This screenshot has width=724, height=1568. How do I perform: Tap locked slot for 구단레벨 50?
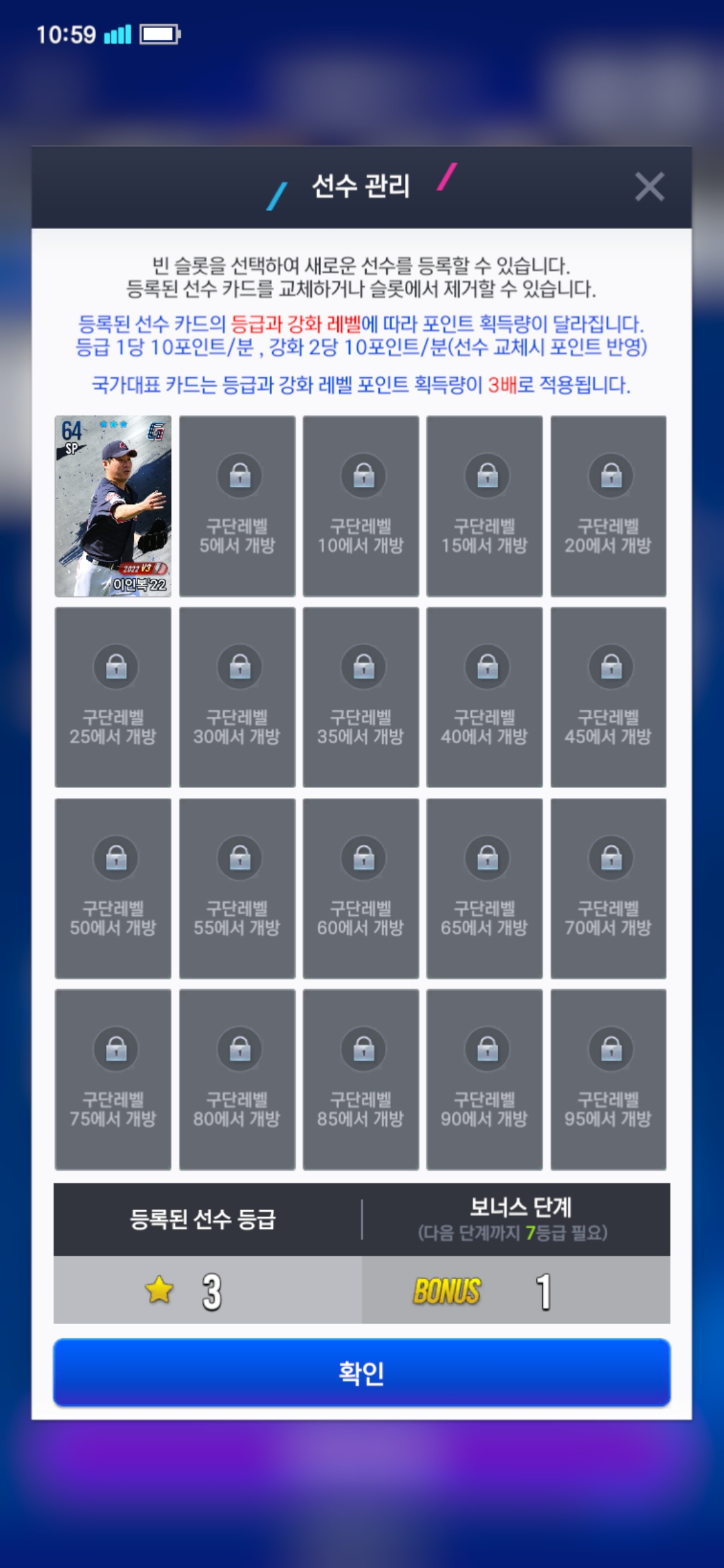coord(113,888)
